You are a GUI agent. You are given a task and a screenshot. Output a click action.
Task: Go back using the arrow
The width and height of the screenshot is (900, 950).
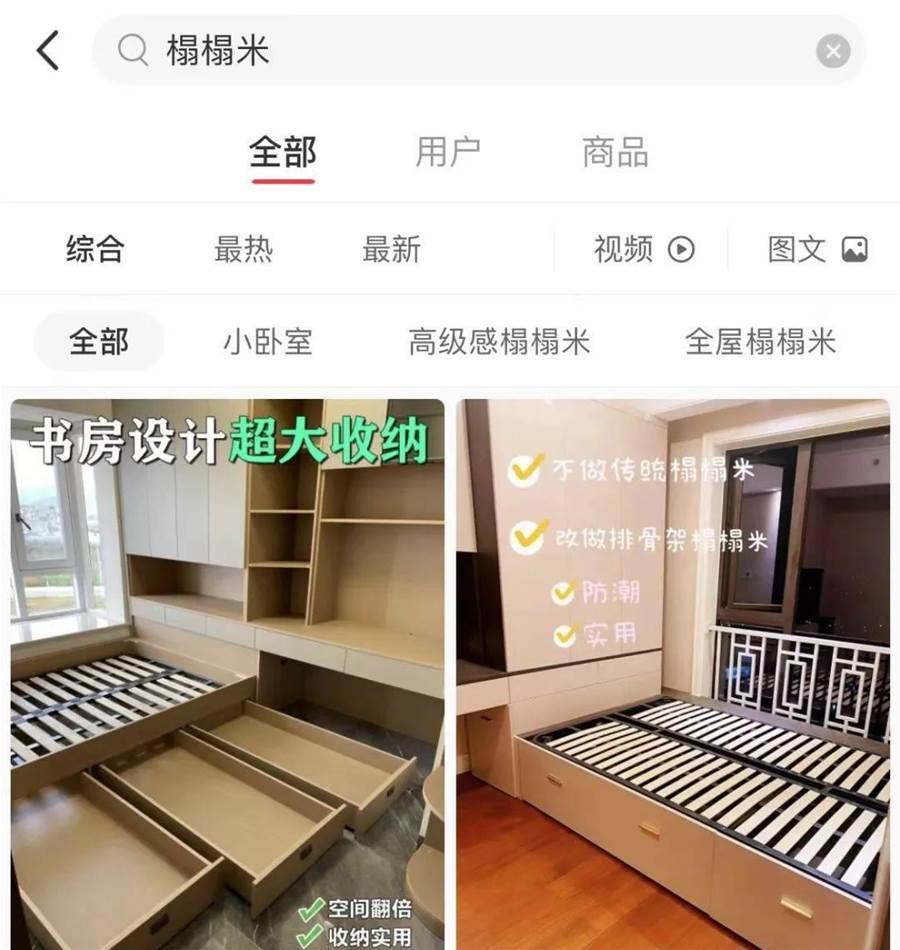[47, 50]
